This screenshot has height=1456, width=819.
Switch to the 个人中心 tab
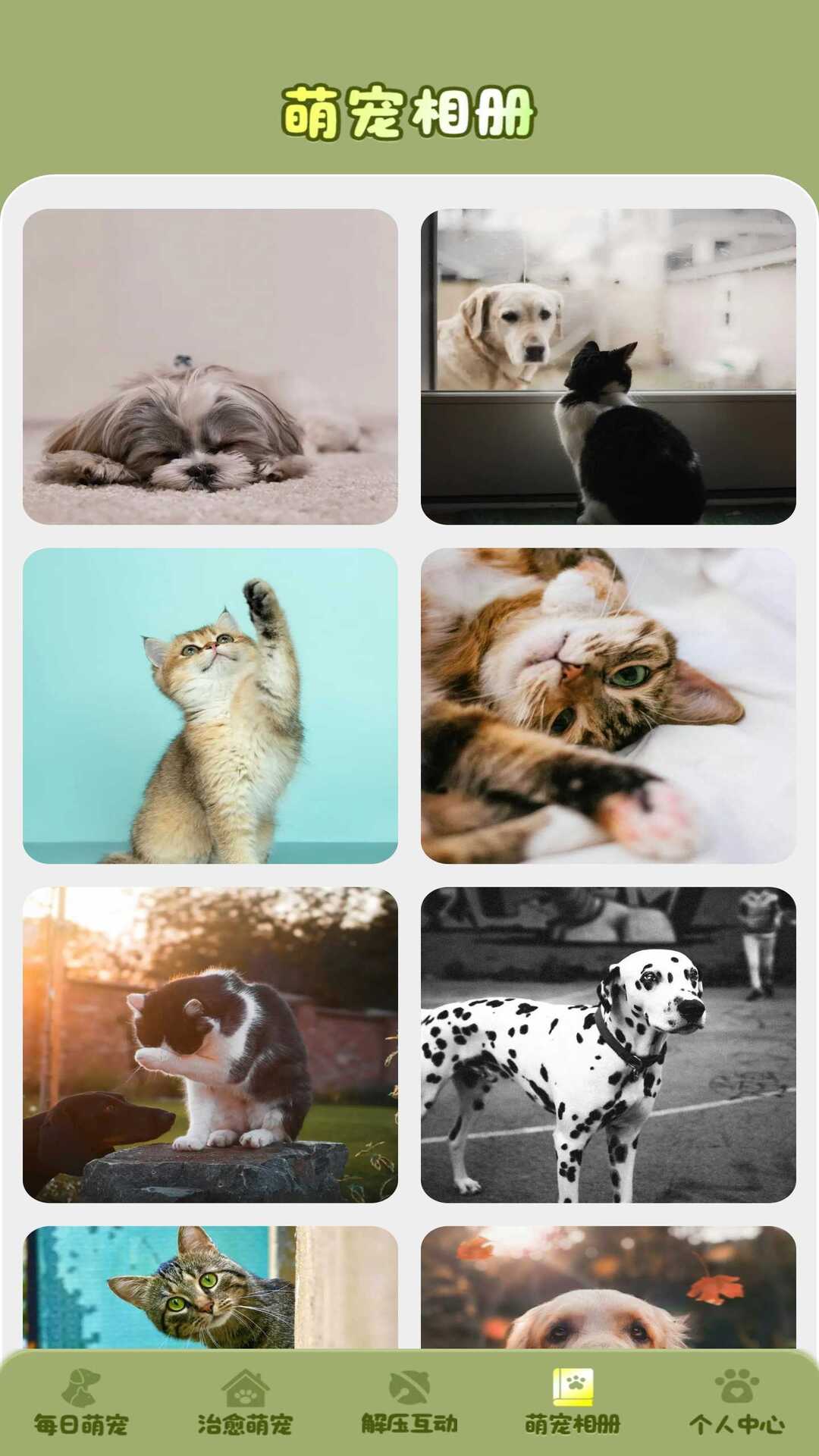click(736, 1403)
